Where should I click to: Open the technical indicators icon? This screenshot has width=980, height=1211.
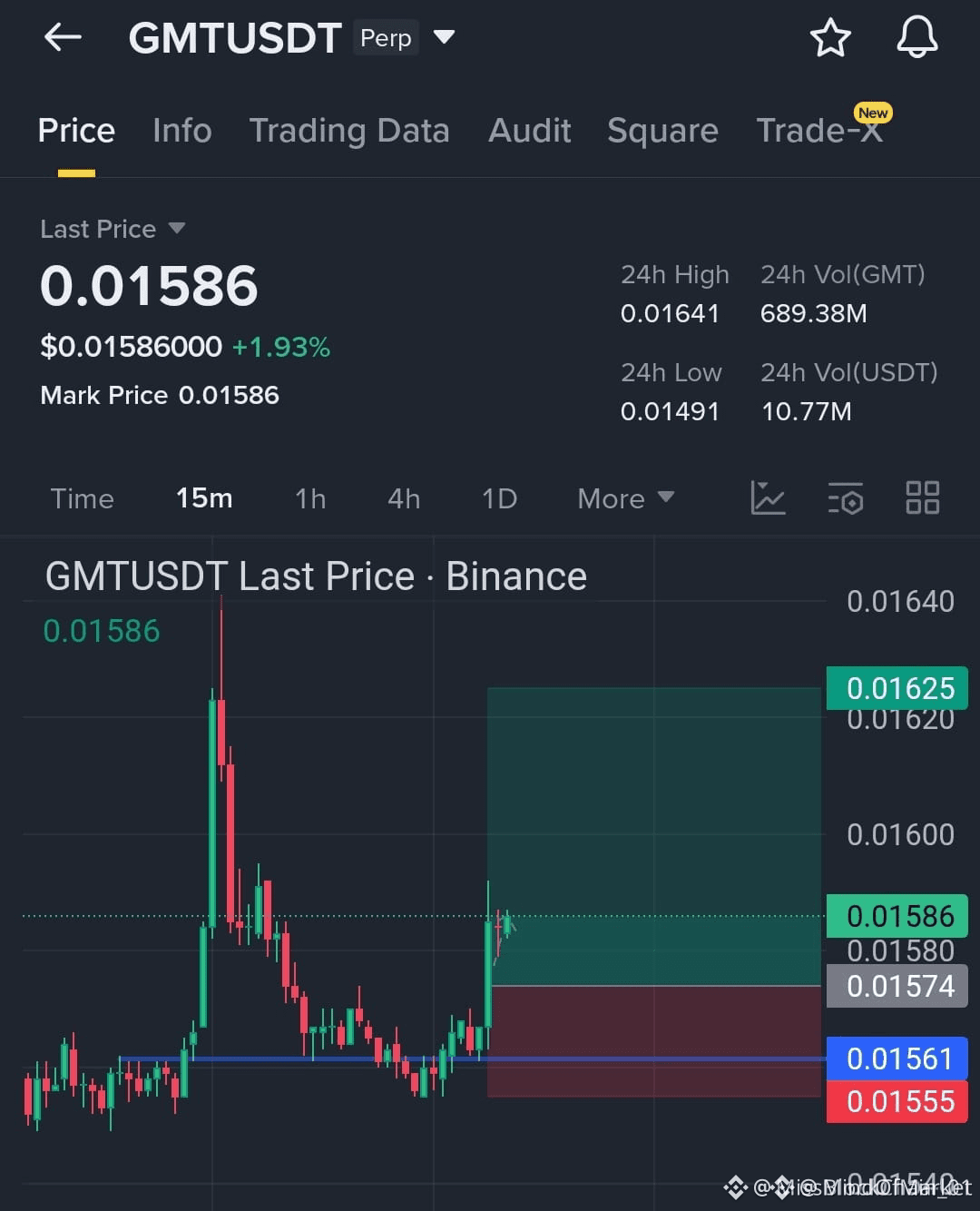tap(845, 497)
